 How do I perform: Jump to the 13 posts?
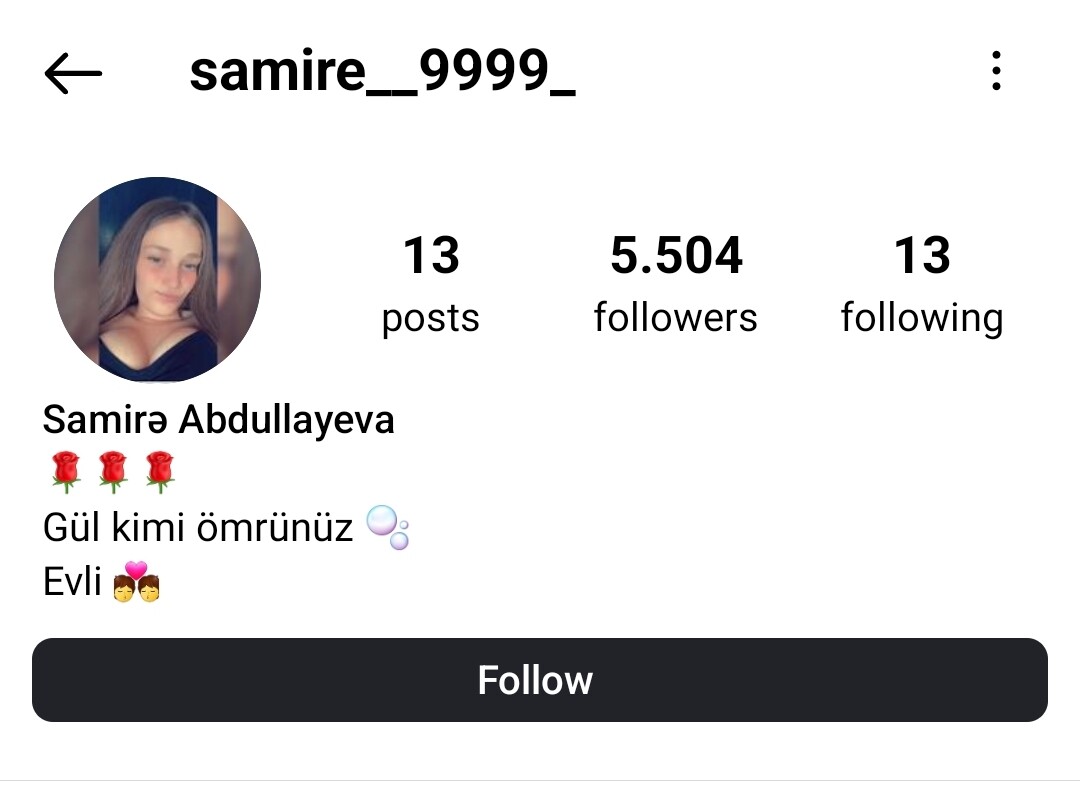[431, 284]
